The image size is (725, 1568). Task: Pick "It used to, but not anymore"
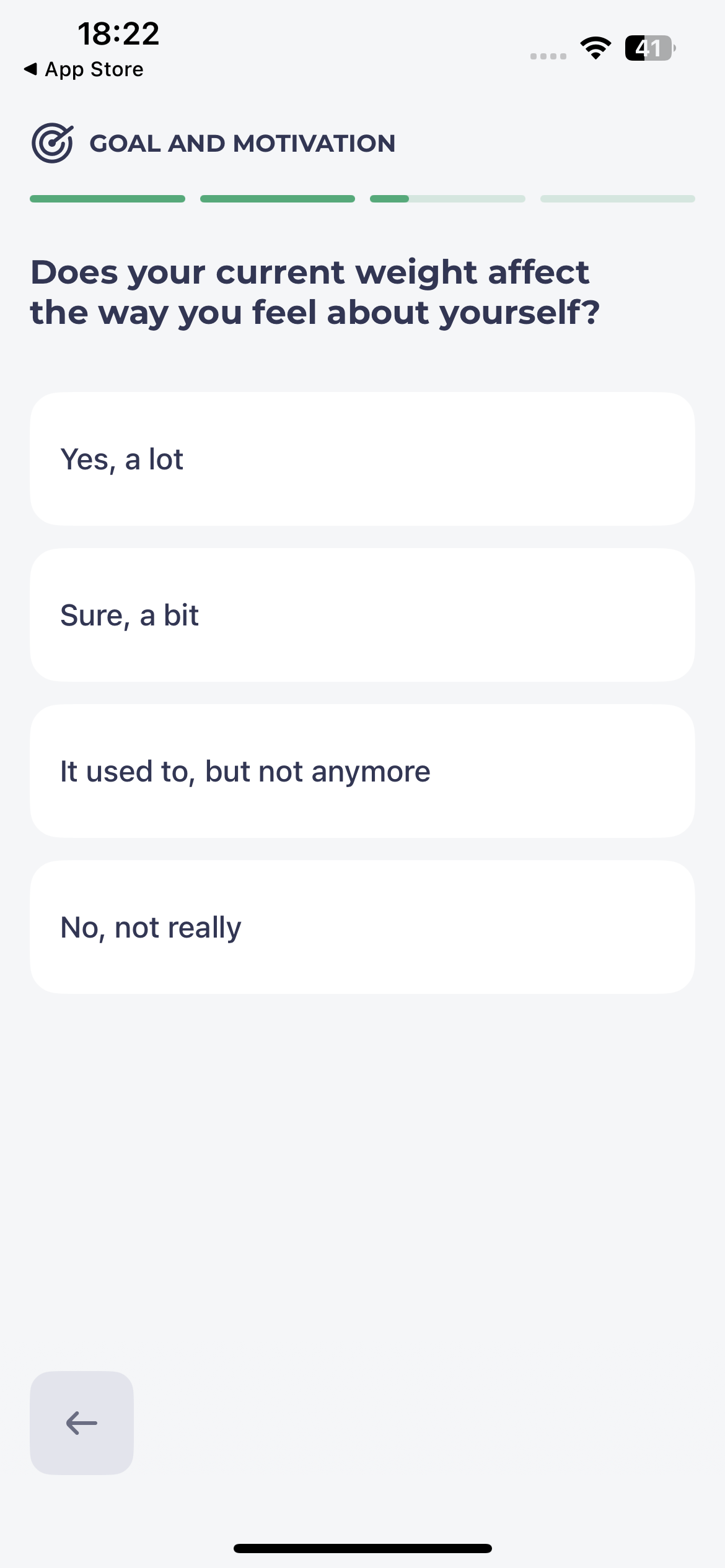tap(362, 771)
